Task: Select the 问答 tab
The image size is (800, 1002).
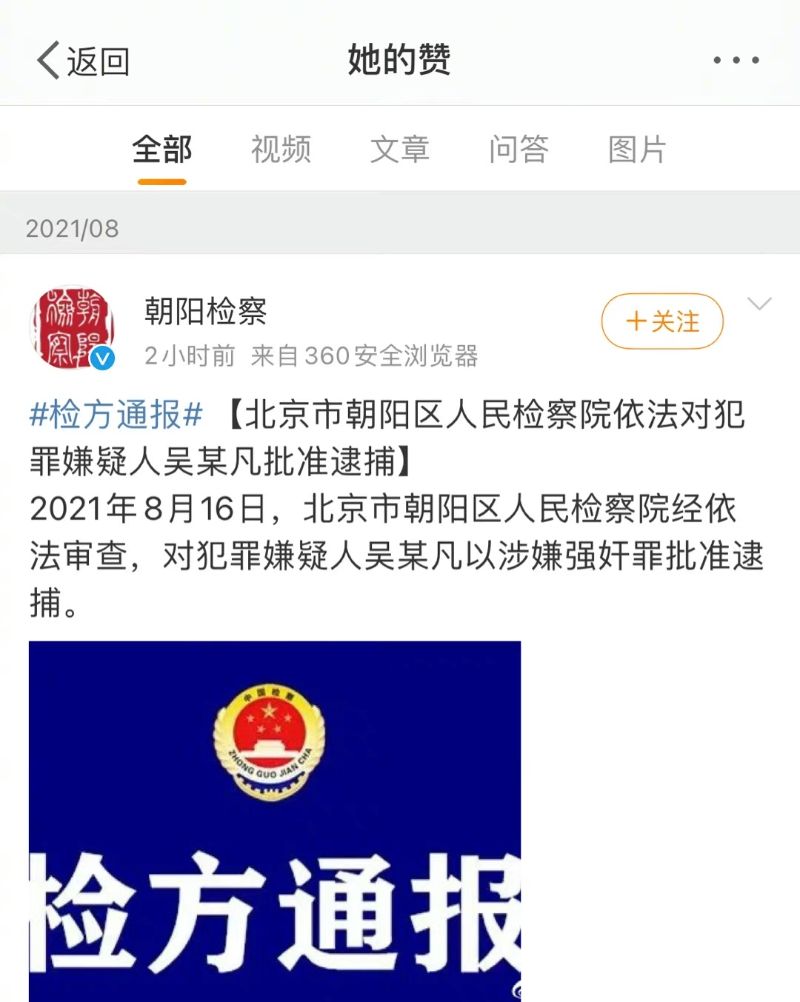Action: [x=519, y=150]
